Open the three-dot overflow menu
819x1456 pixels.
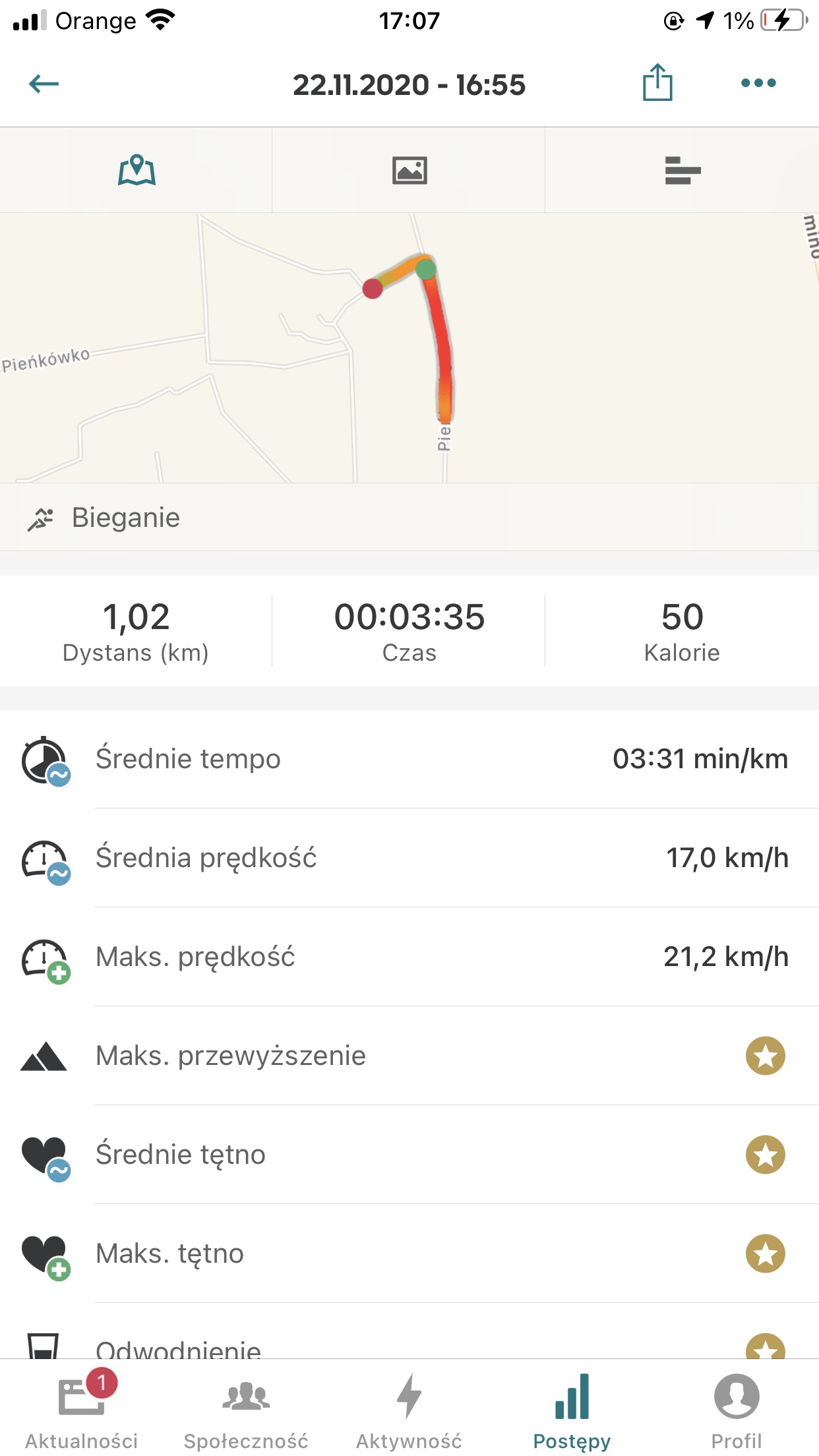click(x=758, y=83)
